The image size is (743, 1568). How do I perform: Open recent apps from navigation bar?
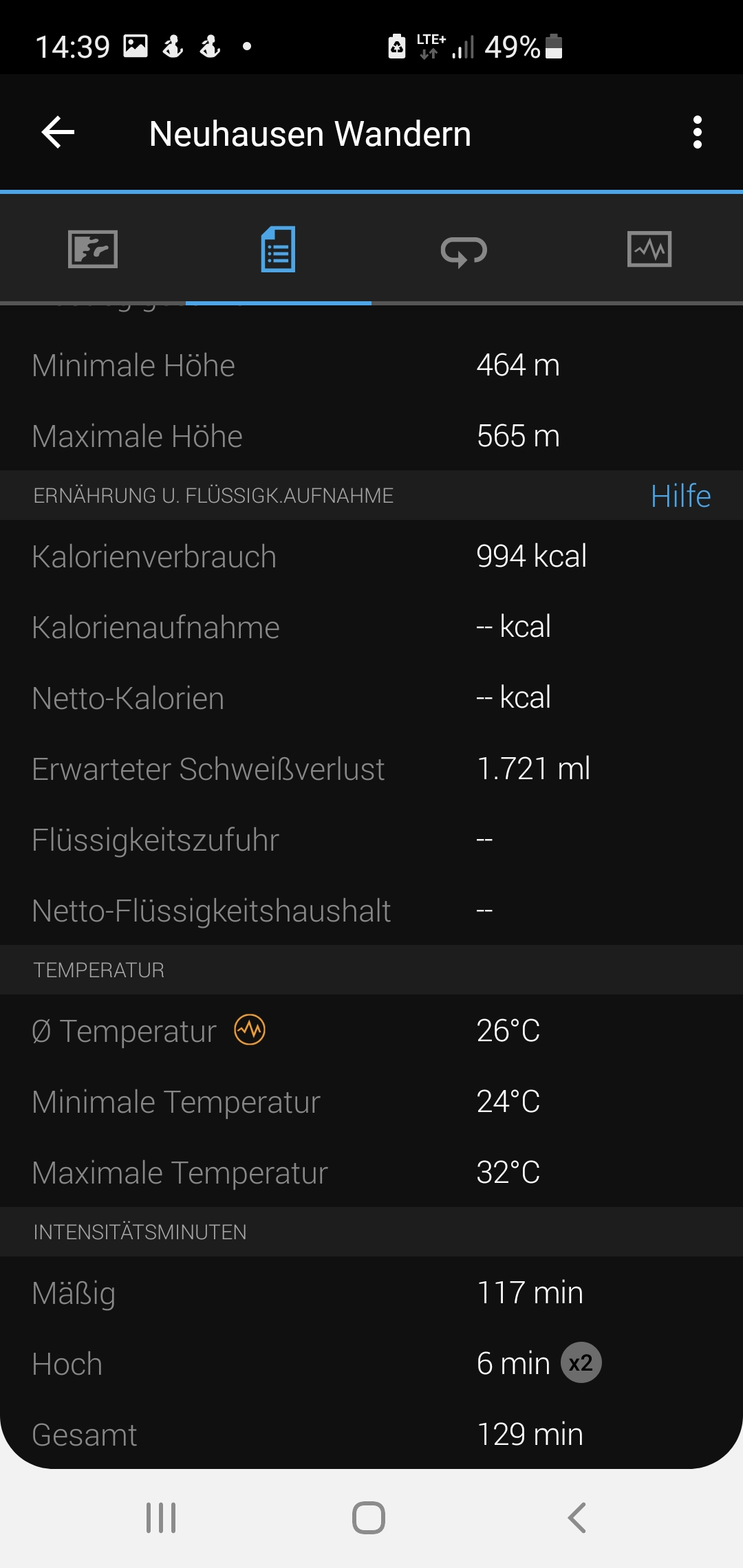[161, 1517]
